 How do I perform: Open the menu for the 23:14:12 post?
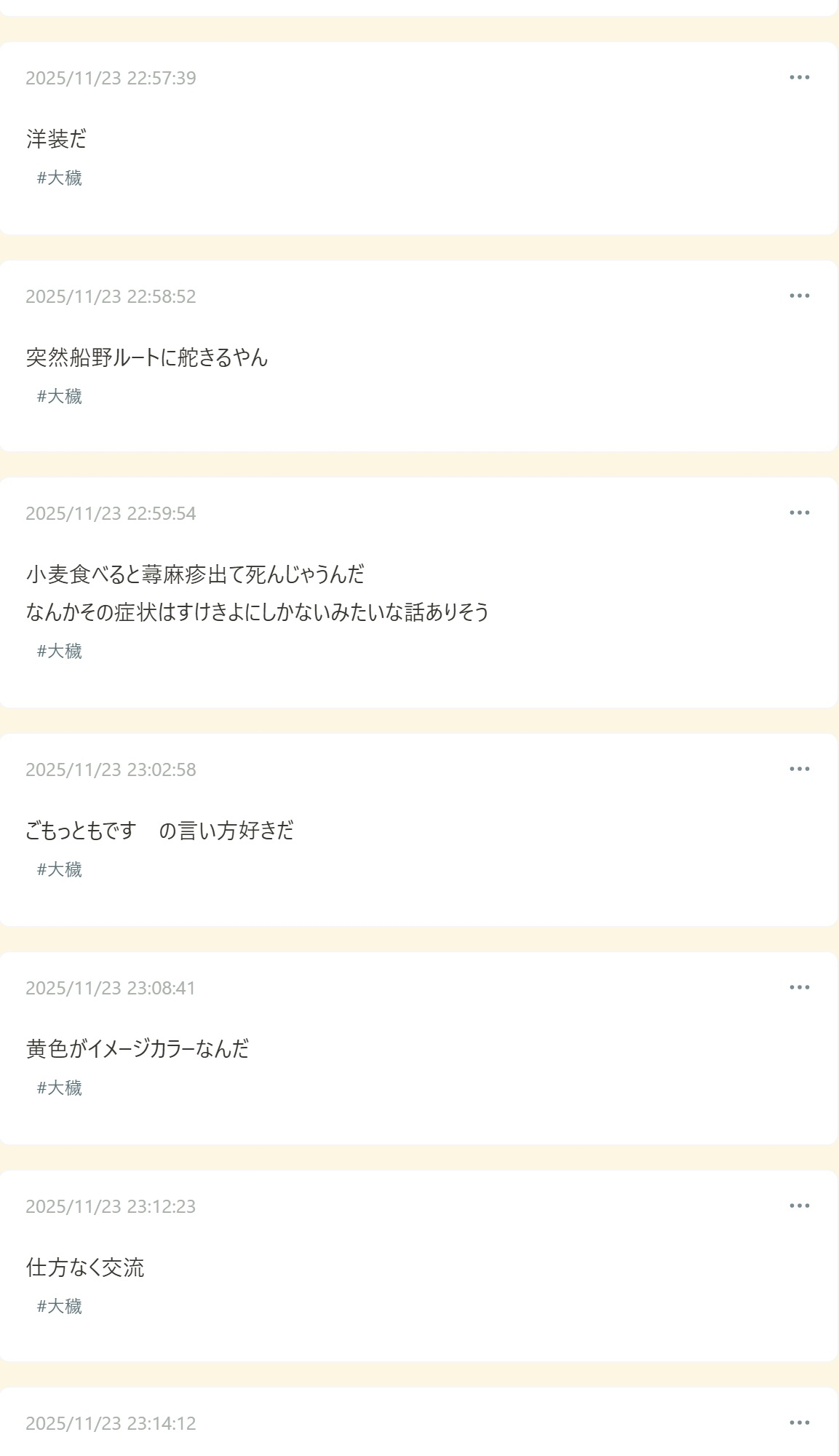[799, 1423]
